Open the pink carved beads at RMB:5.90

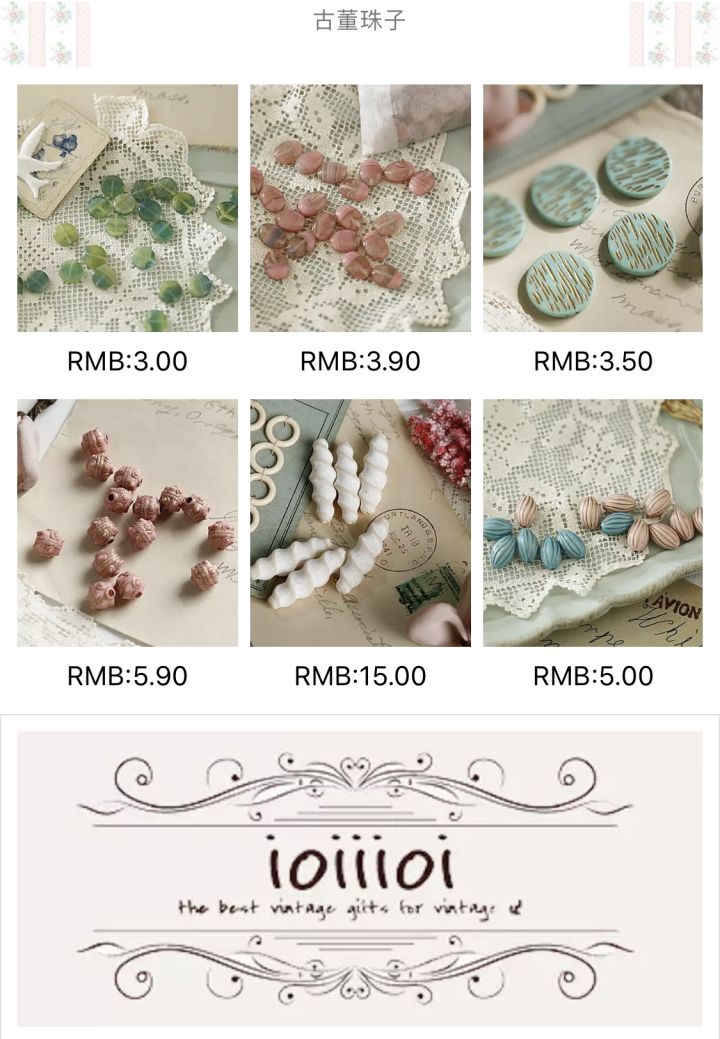click(x=127, y=523)
